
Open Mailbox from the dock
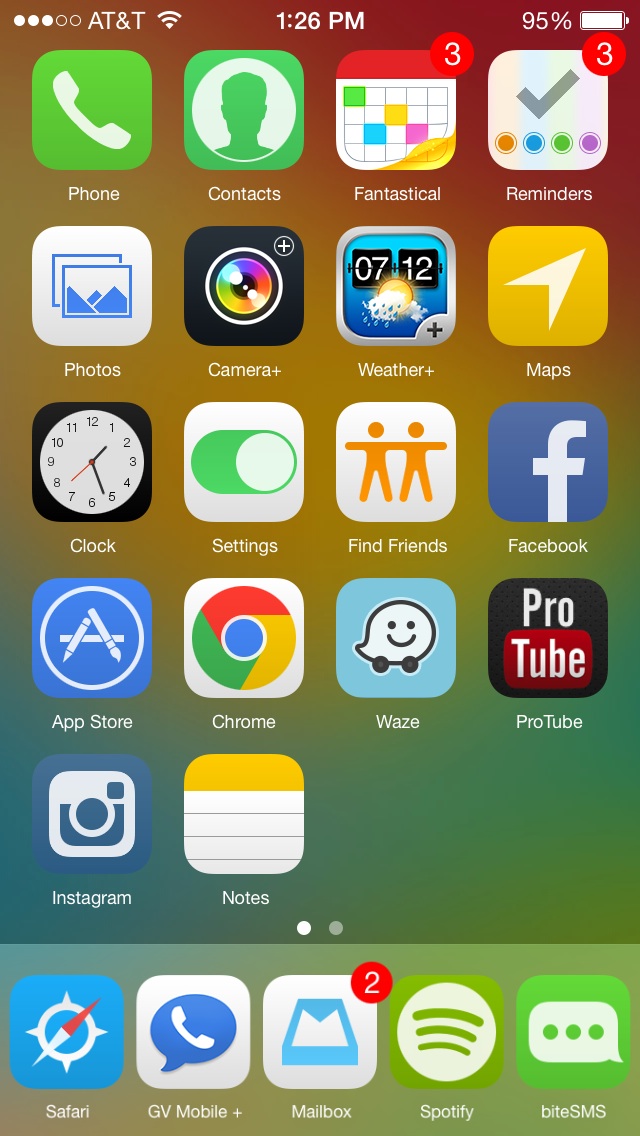320,1032
